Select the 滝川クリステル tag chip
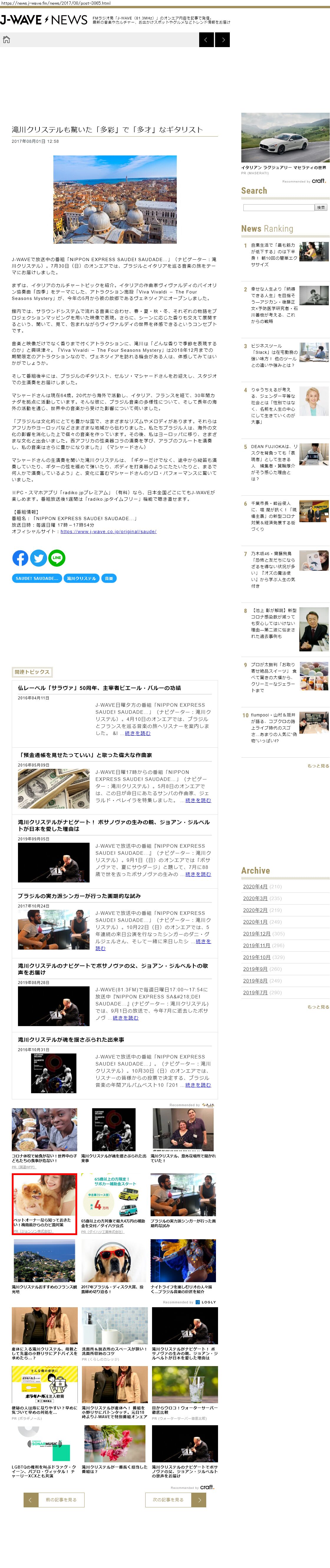330x1568 pixels. point(81,578)
